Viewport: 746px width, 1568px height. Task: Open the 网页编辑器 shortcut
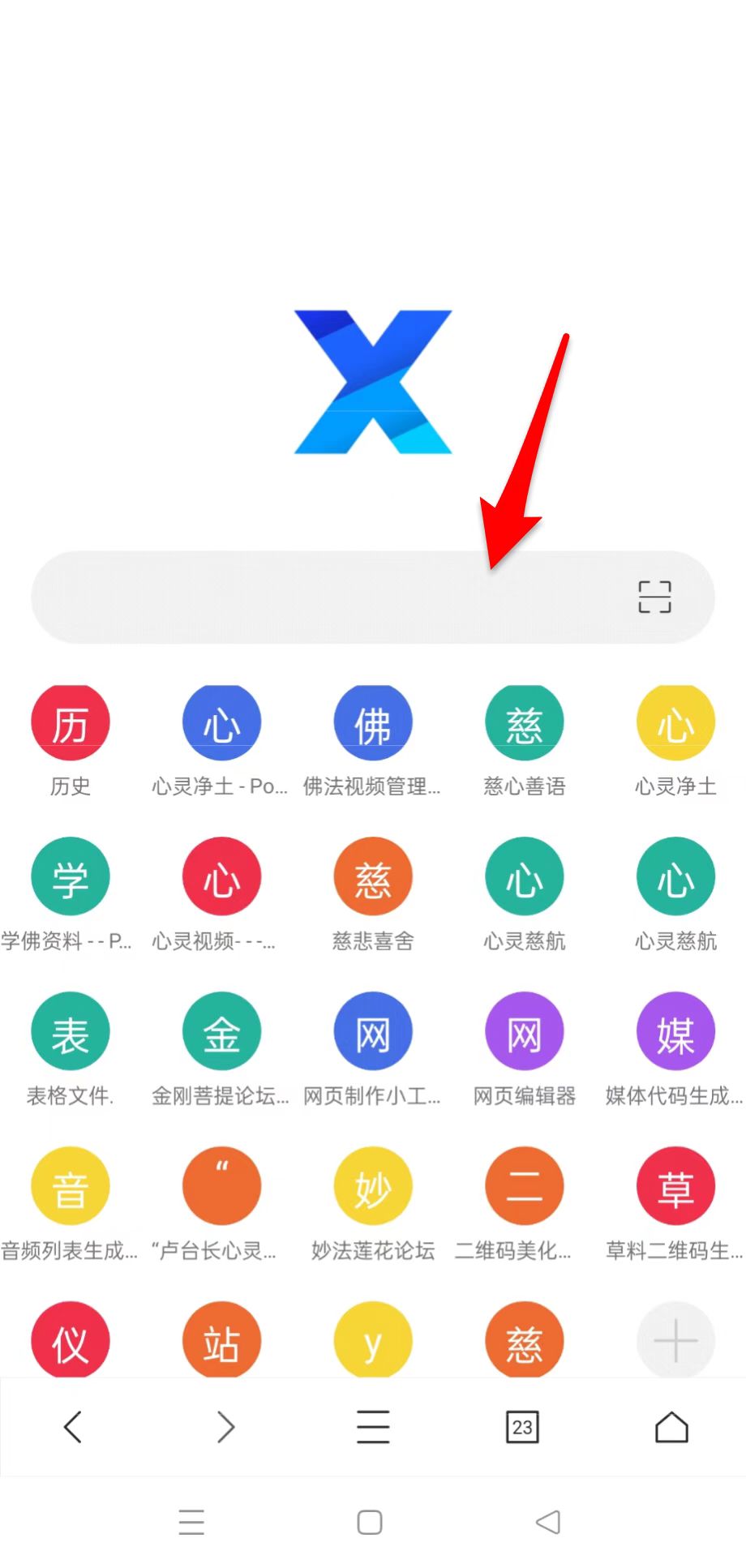[x=524, y=1032]
